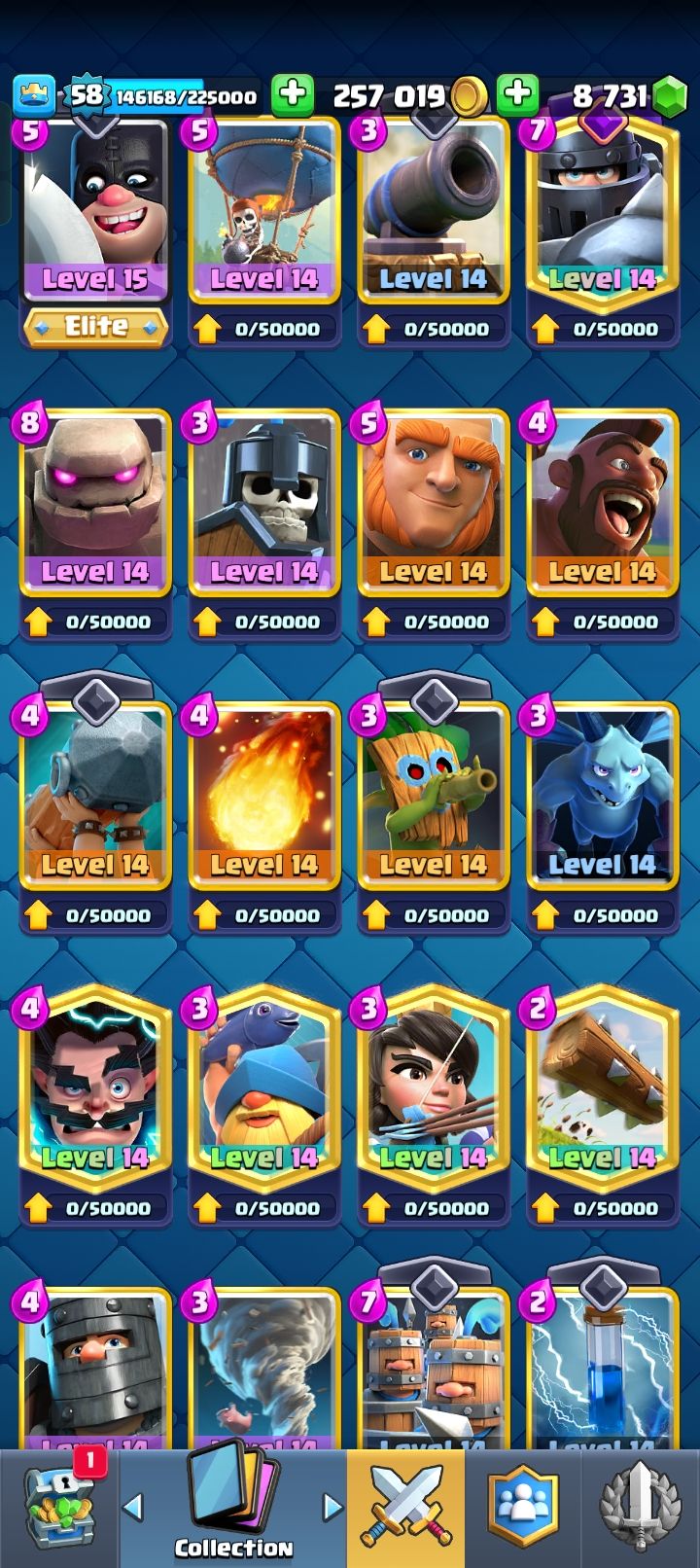Select the Fisherman card
This screenshot has width=700, height=1568.
click(x=264, y=1089)
